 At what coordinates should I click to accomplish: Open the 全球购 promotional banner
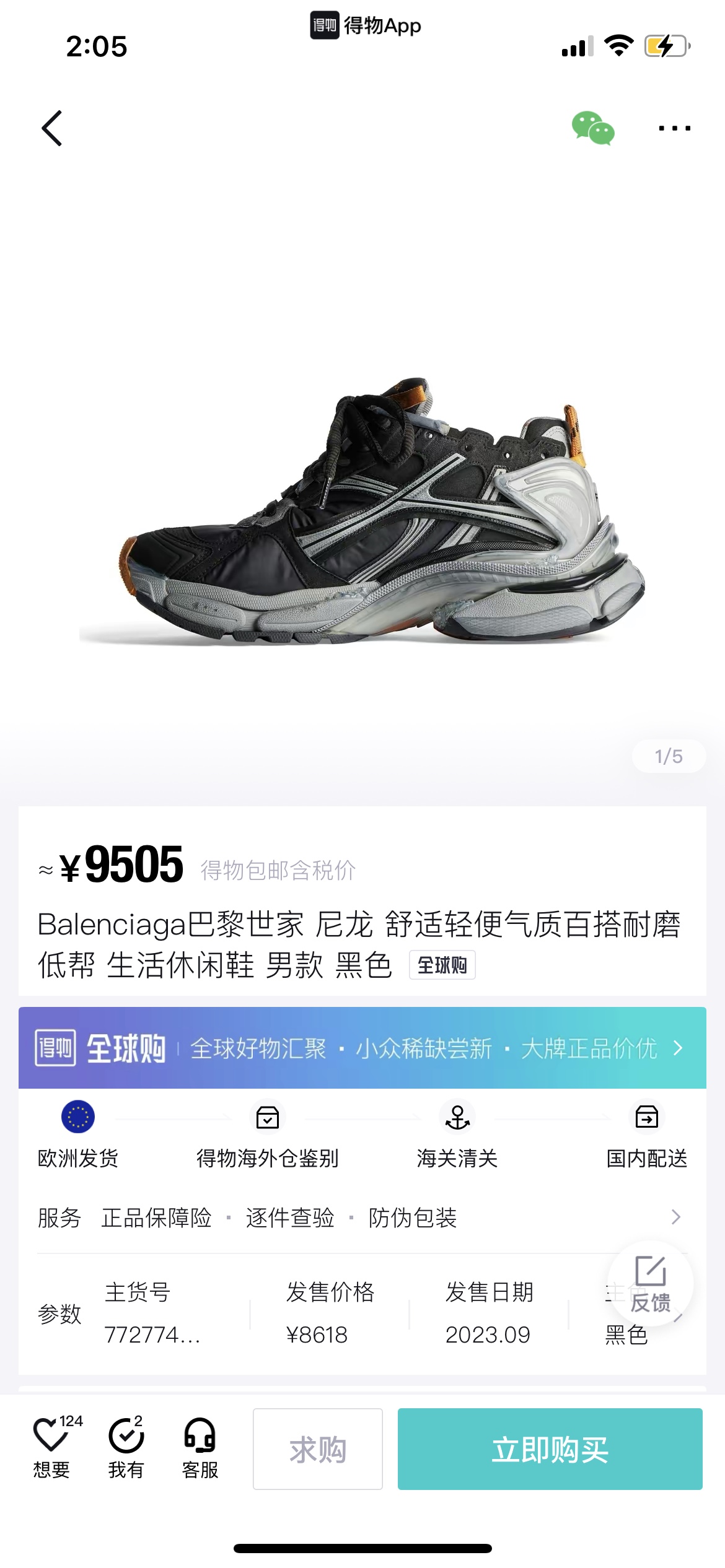click(362, 1048)
